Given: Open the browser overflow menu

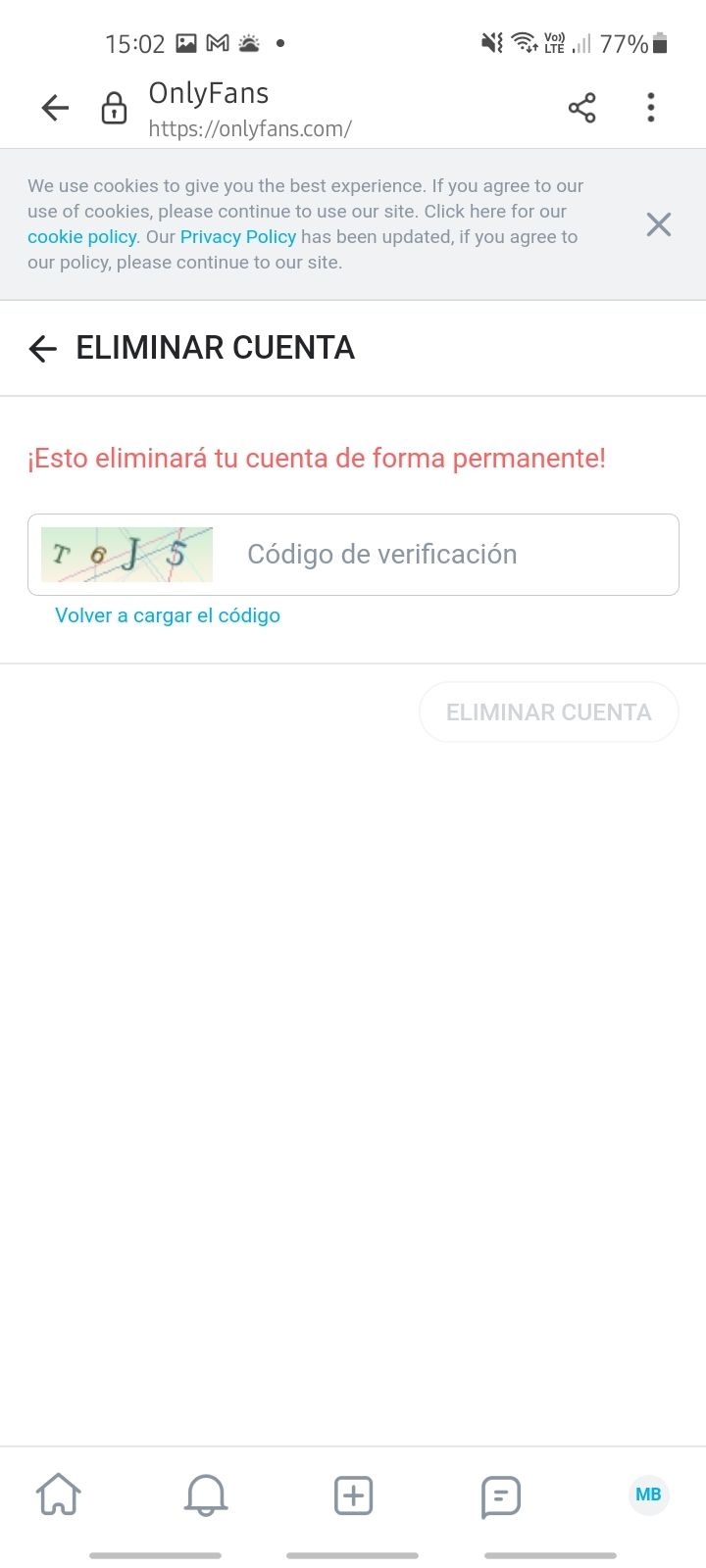Looking at the screenshot, I should click(651, 108).
